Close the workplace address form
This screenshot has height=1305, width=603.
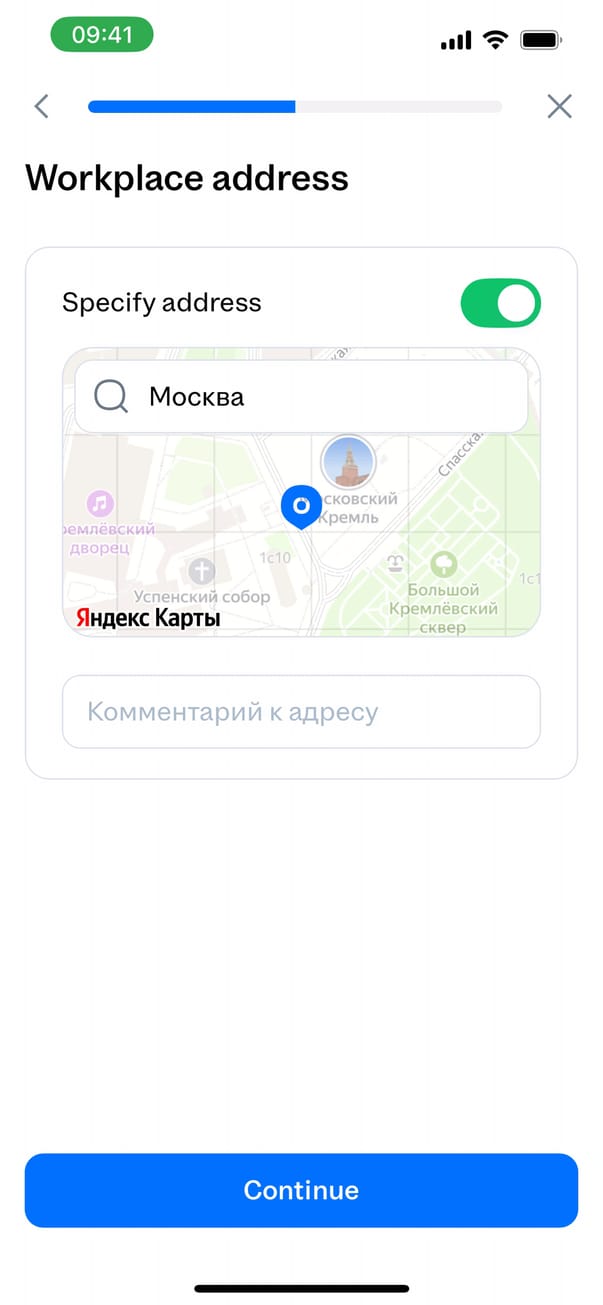click(x=559, y=106)
